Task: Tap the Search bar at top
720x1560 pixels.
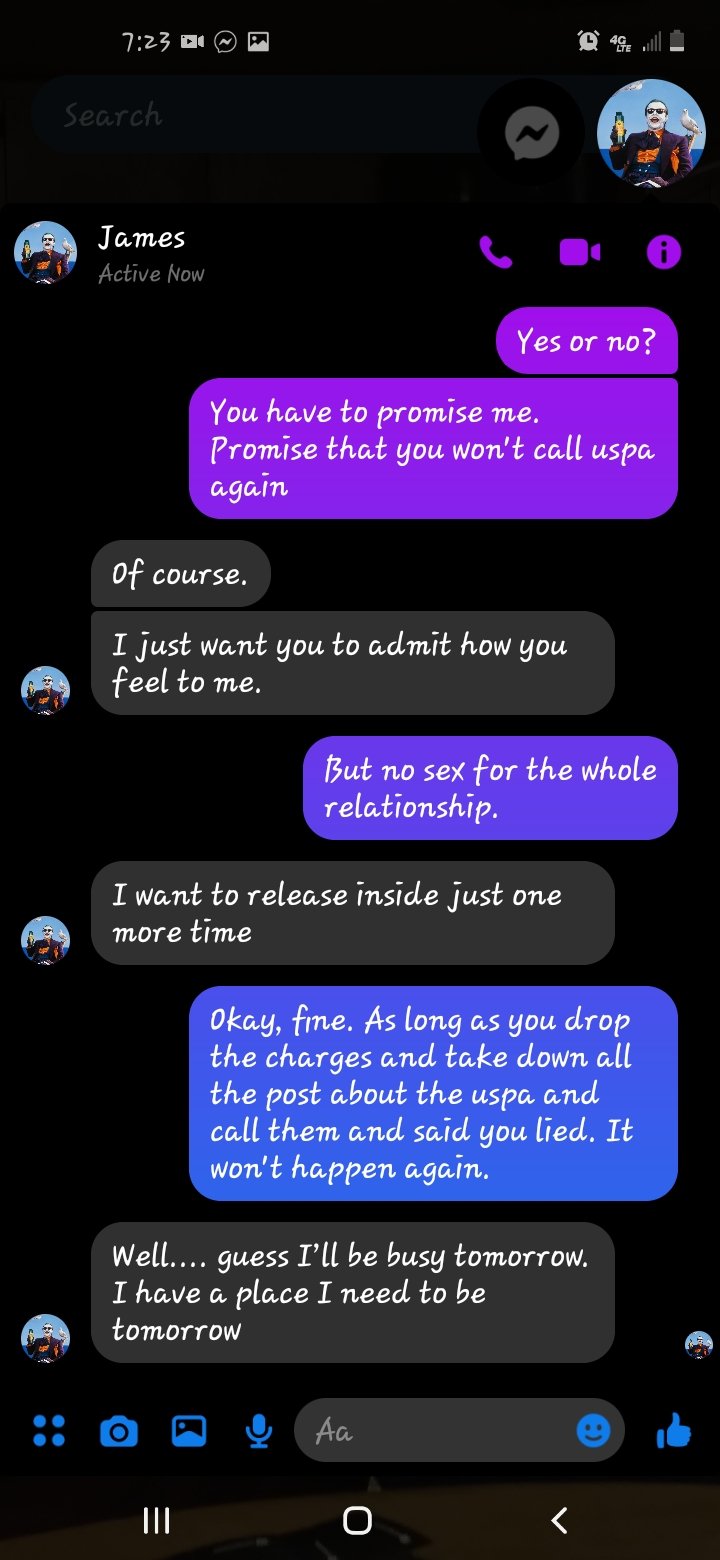Action: point(260,115)
